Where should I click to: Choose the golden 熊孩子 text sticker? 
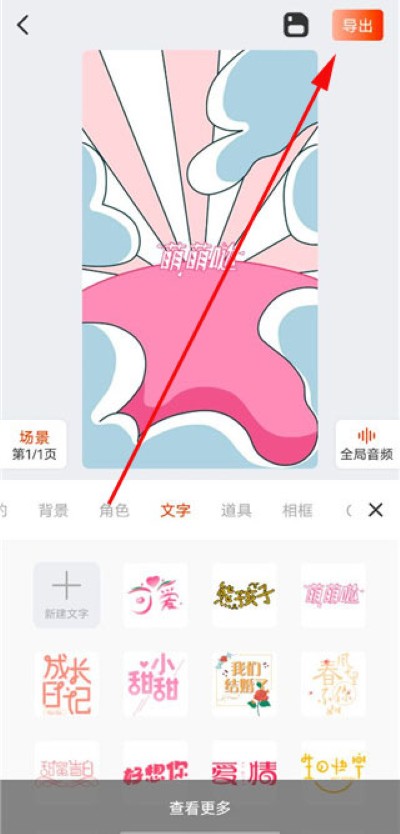click(x=244, y=595)
